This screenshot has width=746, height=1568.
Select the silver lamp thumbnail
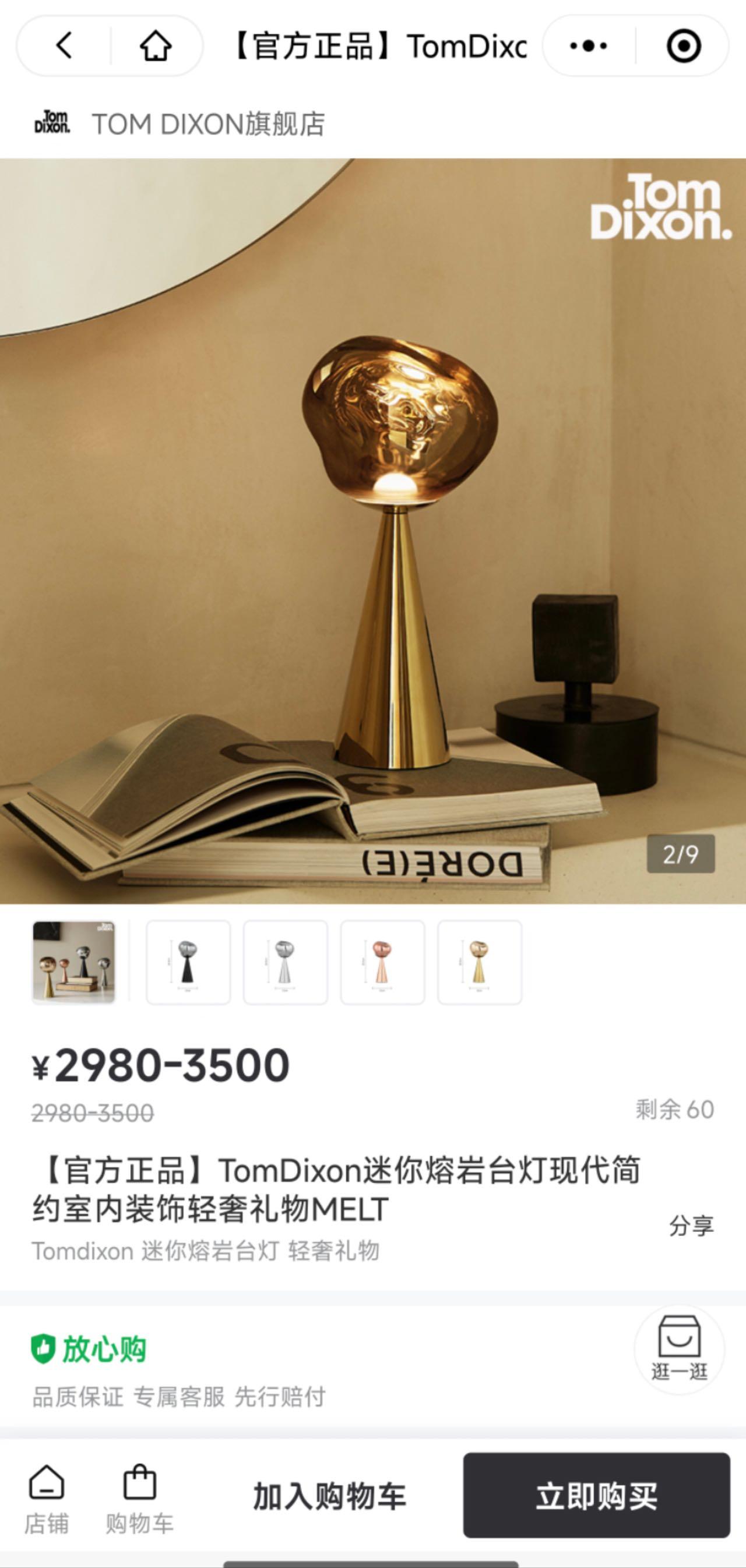[285, 962]
